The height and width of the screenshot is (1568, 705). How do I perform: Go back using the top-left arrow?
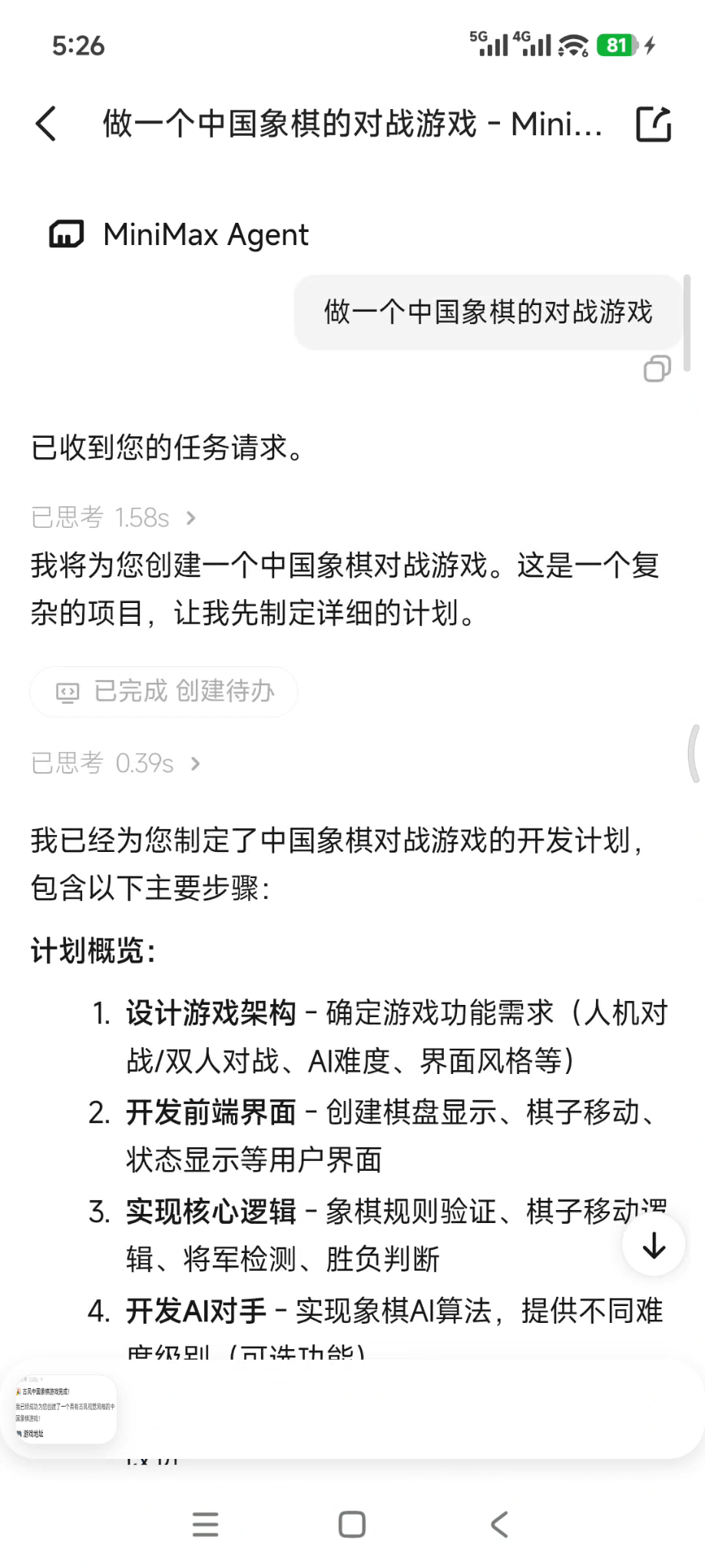[x=46, y=124]
